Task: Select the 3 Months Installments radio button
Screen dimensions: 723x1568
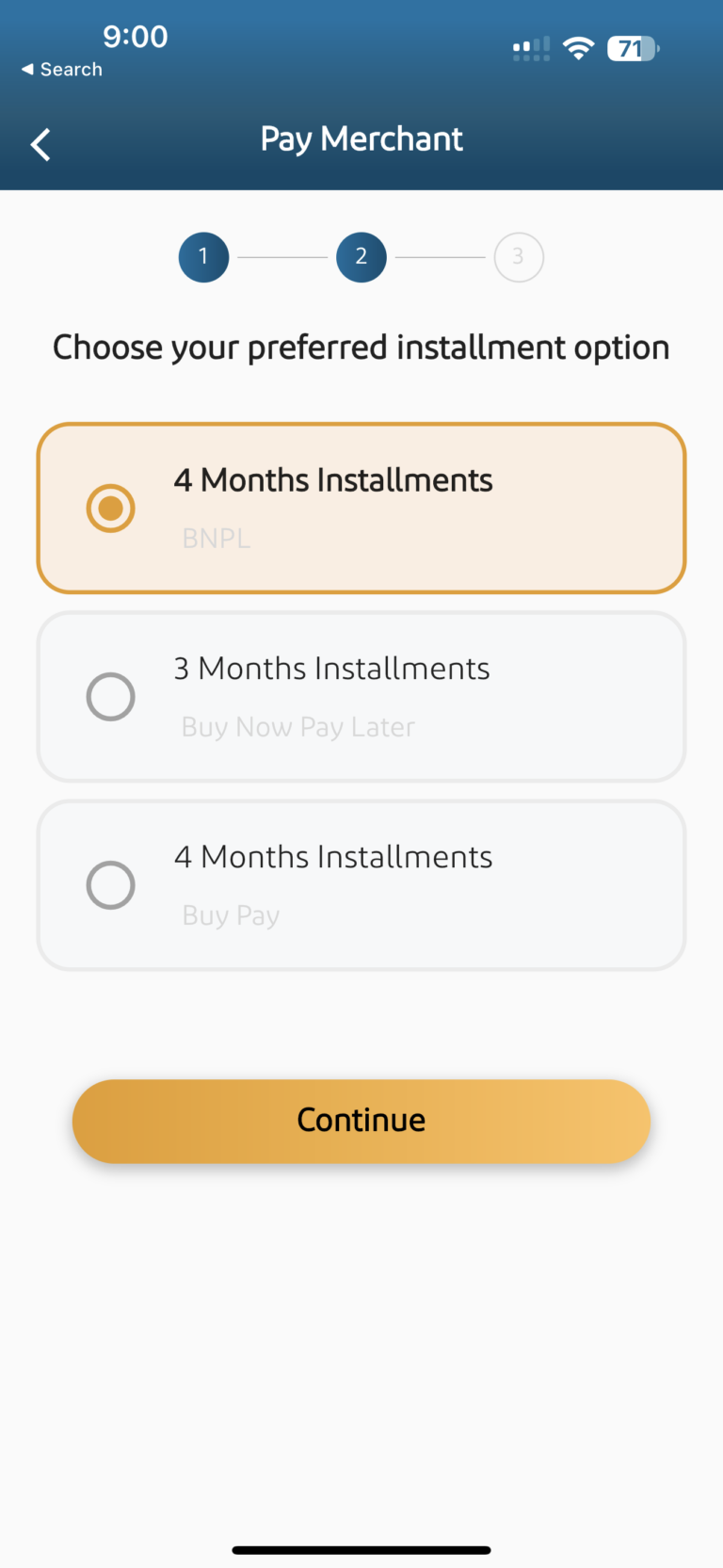Action: coord(110,697)
